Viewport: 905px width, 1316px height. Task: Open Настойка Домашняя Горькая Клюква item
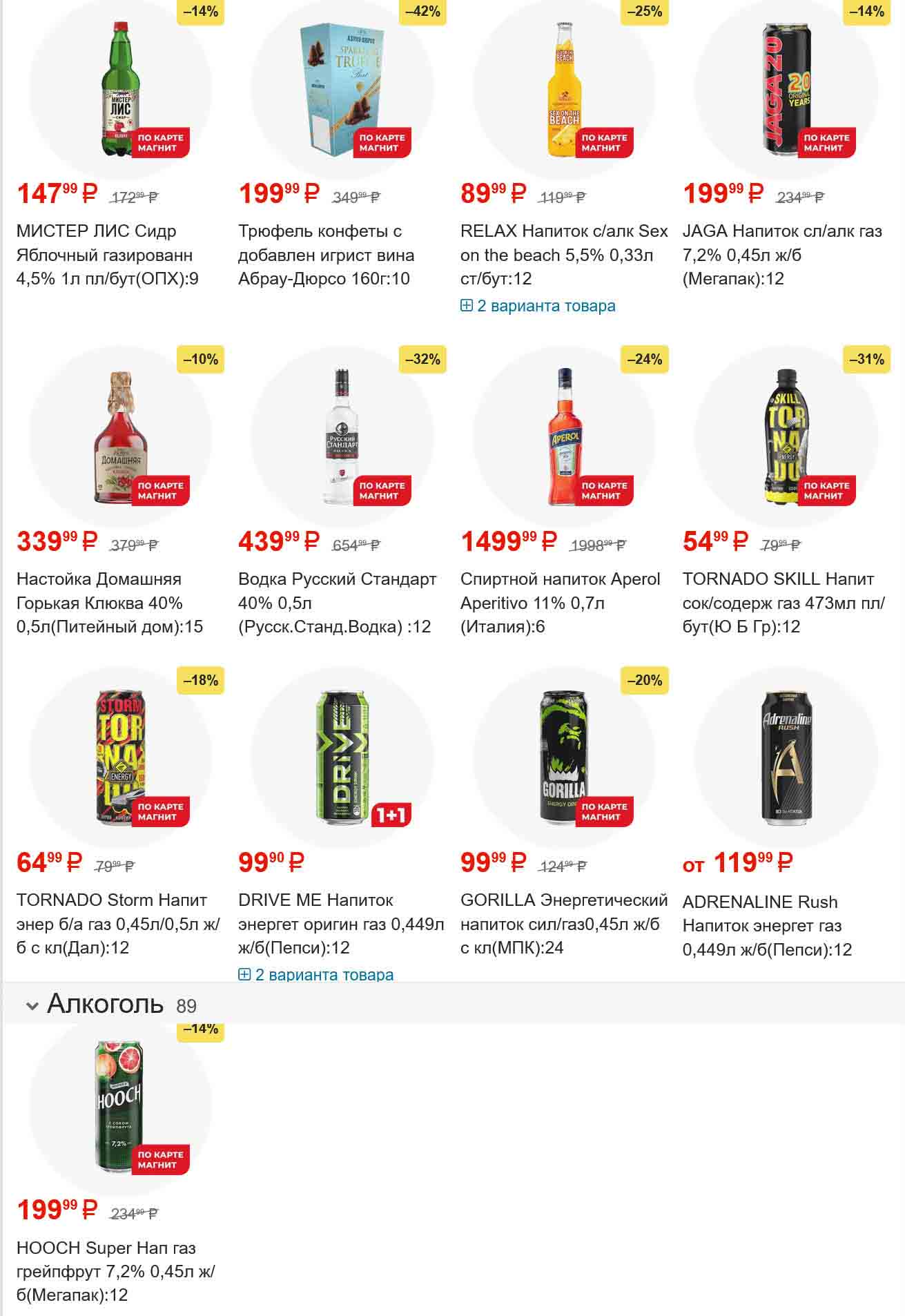click(109, 603)
